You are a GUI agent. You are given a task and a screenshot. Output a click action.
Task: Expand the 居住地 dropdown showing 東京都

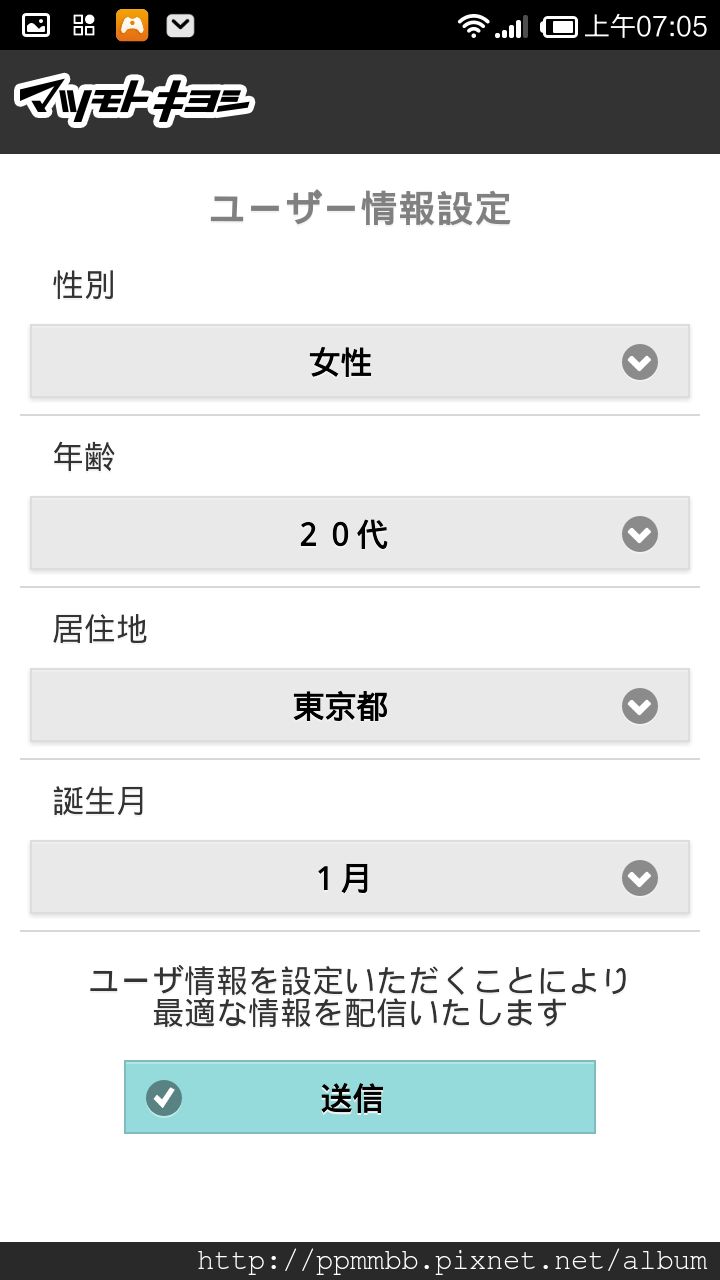coord(360,705)
